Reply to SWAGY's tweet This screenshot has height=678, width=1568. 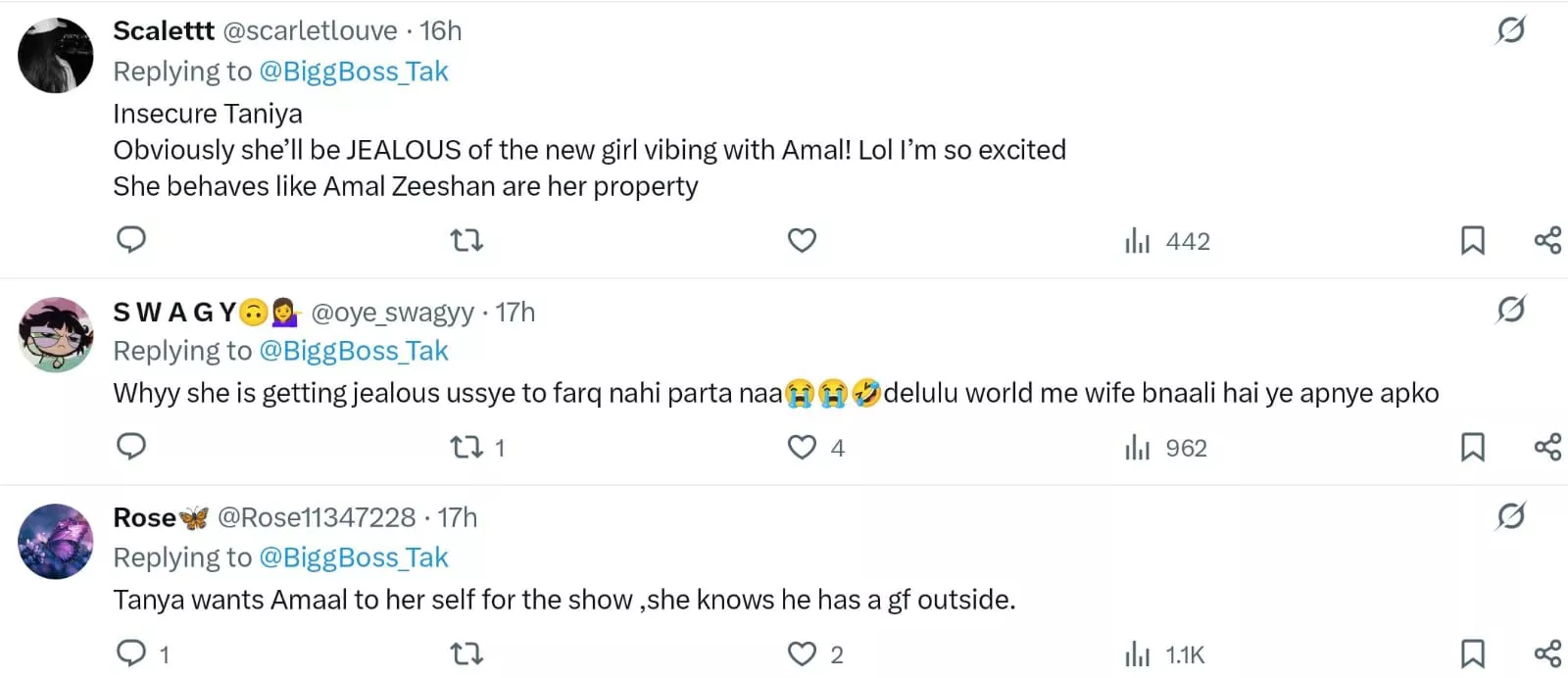tap(131, 447)
